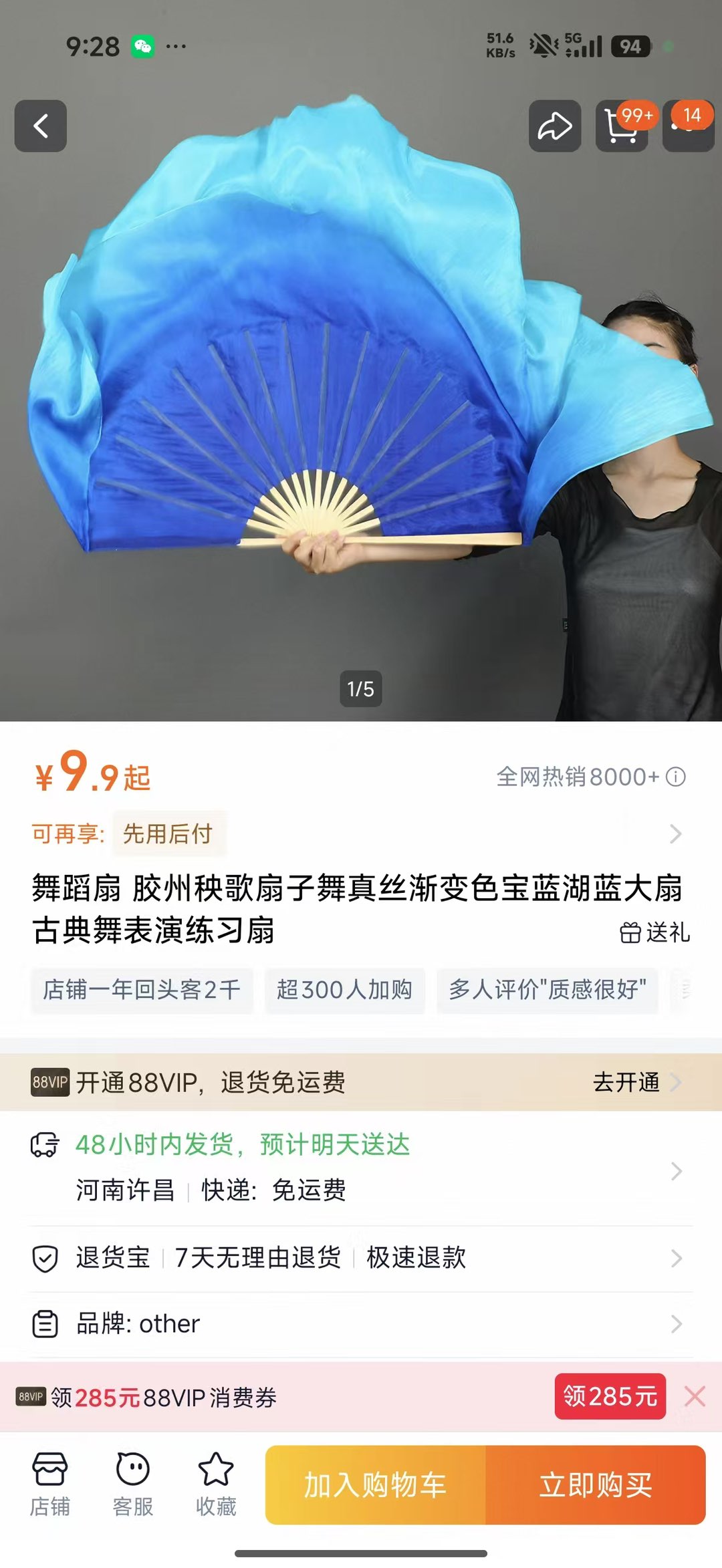The width and height of the screenshot is (722, 1568).
Task: Select the 多人评价"质感很好" tag
Action: (547, 990)
